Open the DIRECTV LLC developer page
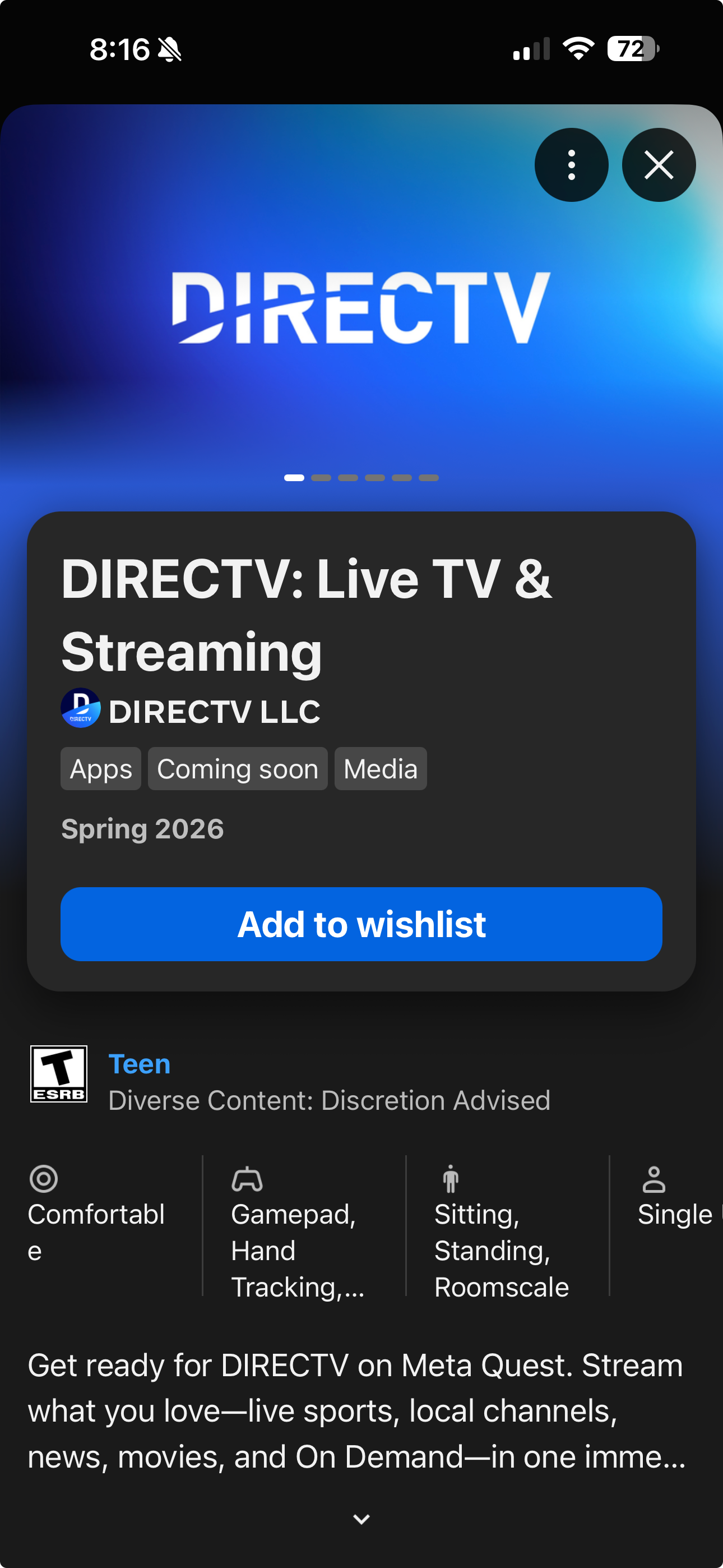This screenshot has height=1568, width=723. pyautogui.click(x=214, y=711)
